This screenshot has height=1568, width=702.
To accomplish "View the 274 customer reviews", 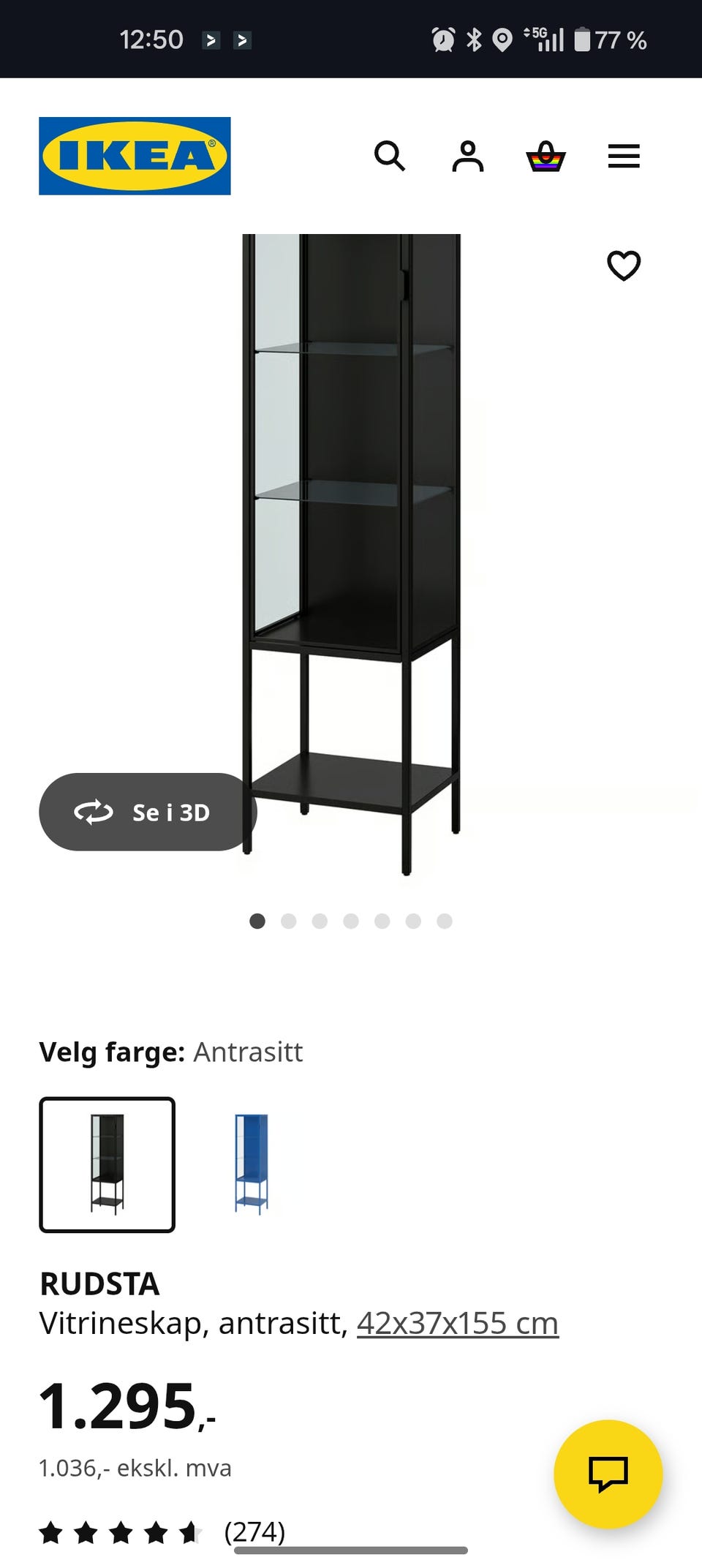I will coord(254,1531).
